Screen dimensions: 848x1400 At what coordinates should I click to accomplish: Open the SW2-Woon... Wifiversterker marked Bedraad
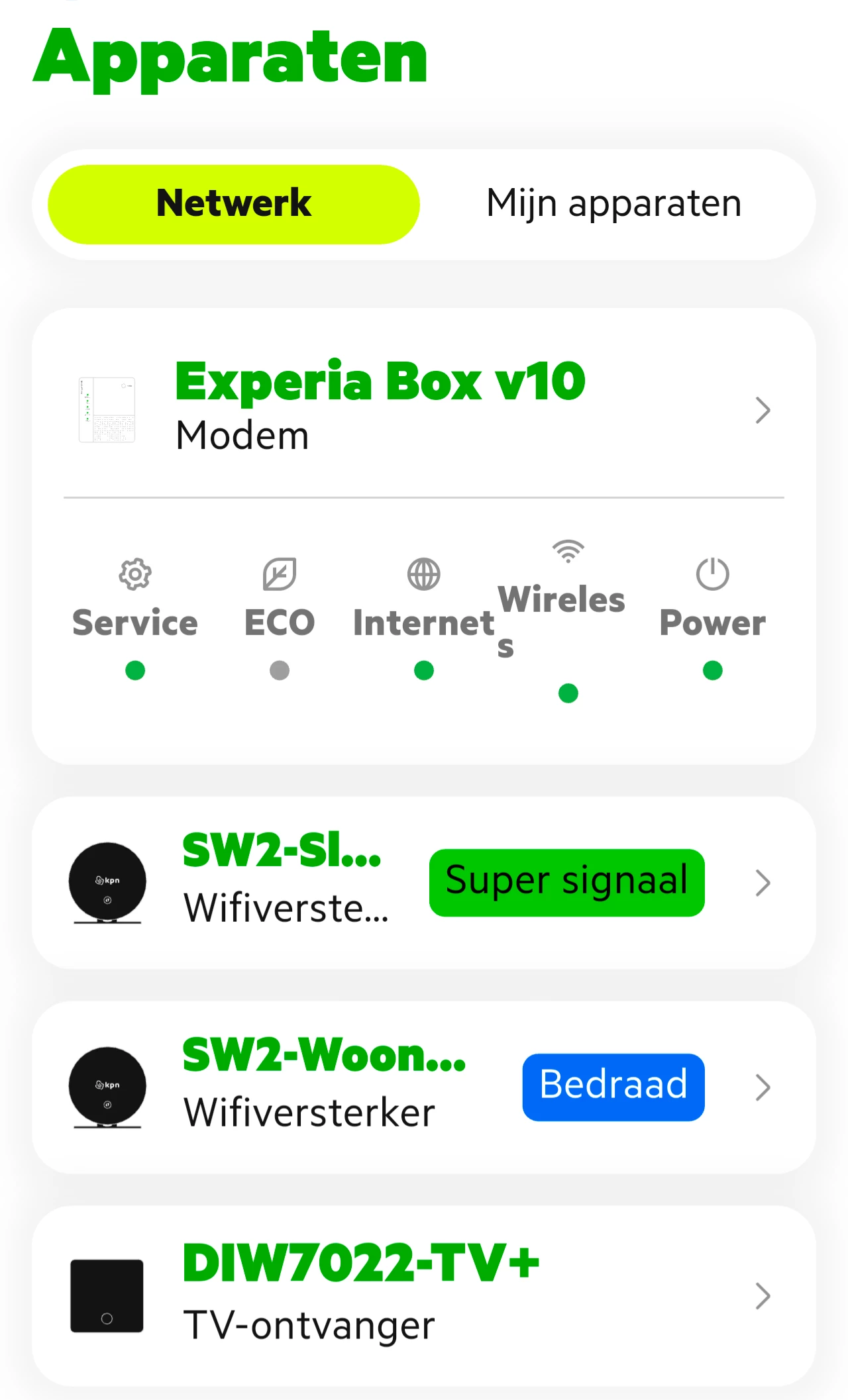point(424,1087)
